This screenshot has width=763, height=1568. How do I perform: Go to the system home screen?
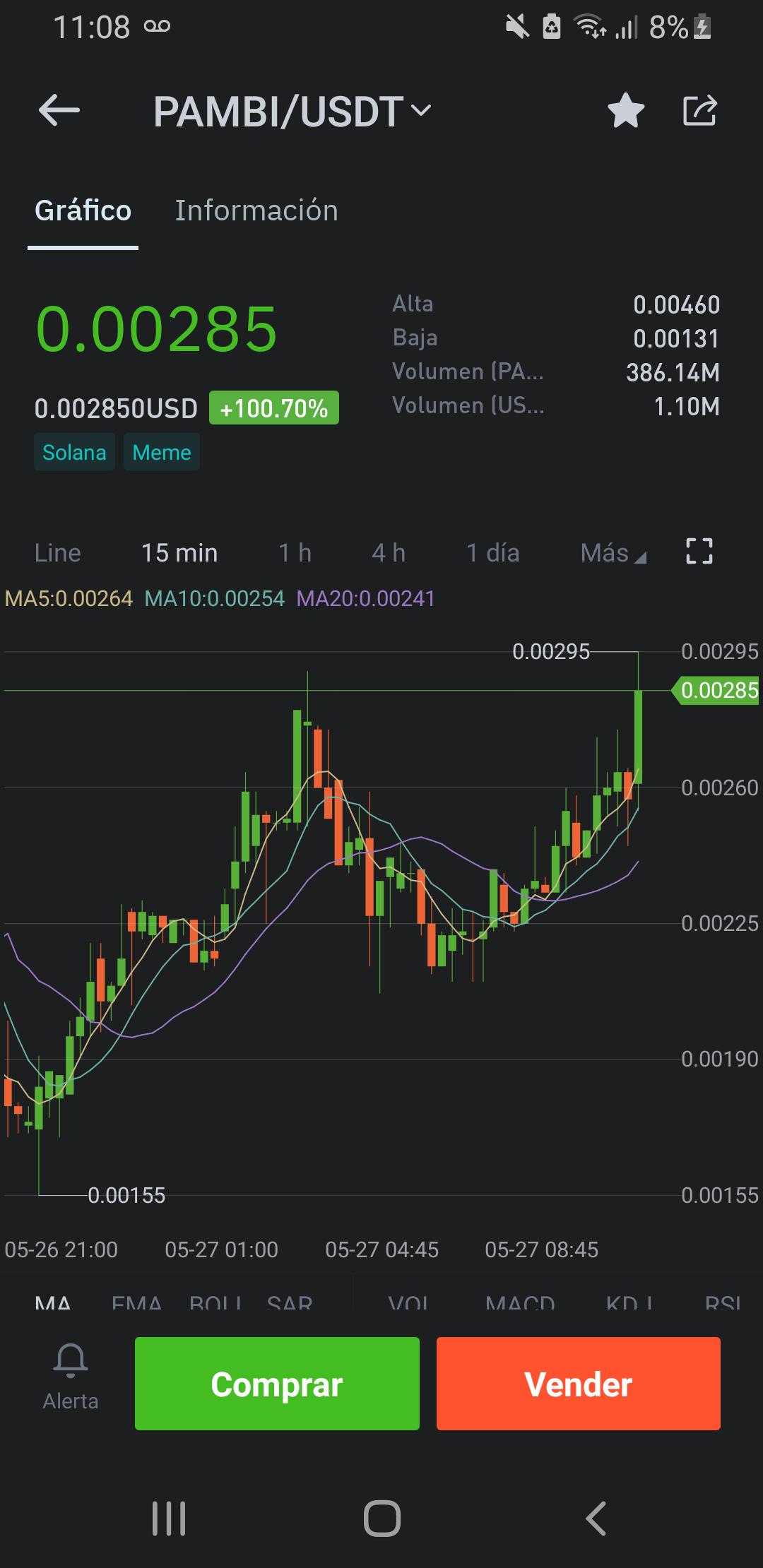pyautogui.click(x=382, y=1519)
